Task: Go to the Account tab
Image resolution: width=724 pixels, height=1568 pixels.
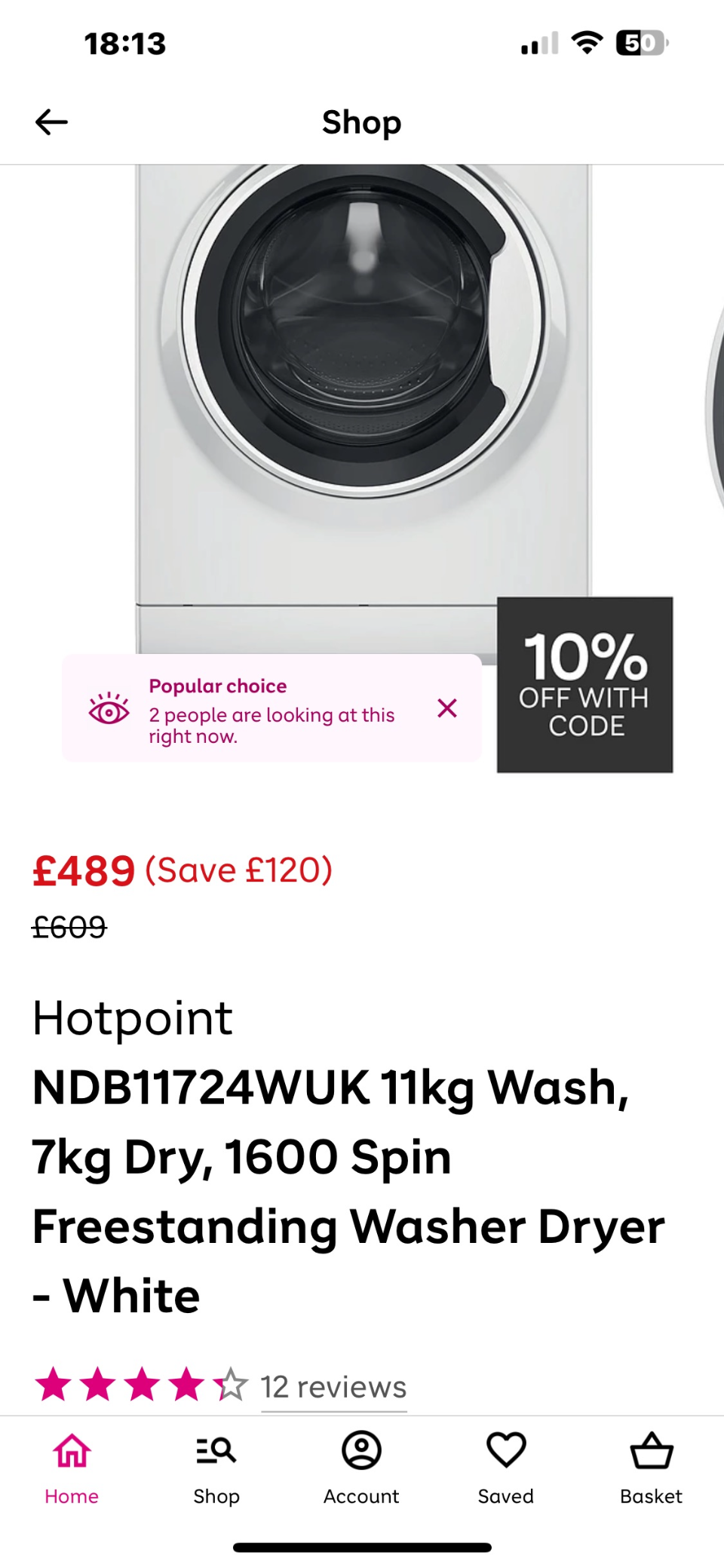Action: (x=361, y=1468)
